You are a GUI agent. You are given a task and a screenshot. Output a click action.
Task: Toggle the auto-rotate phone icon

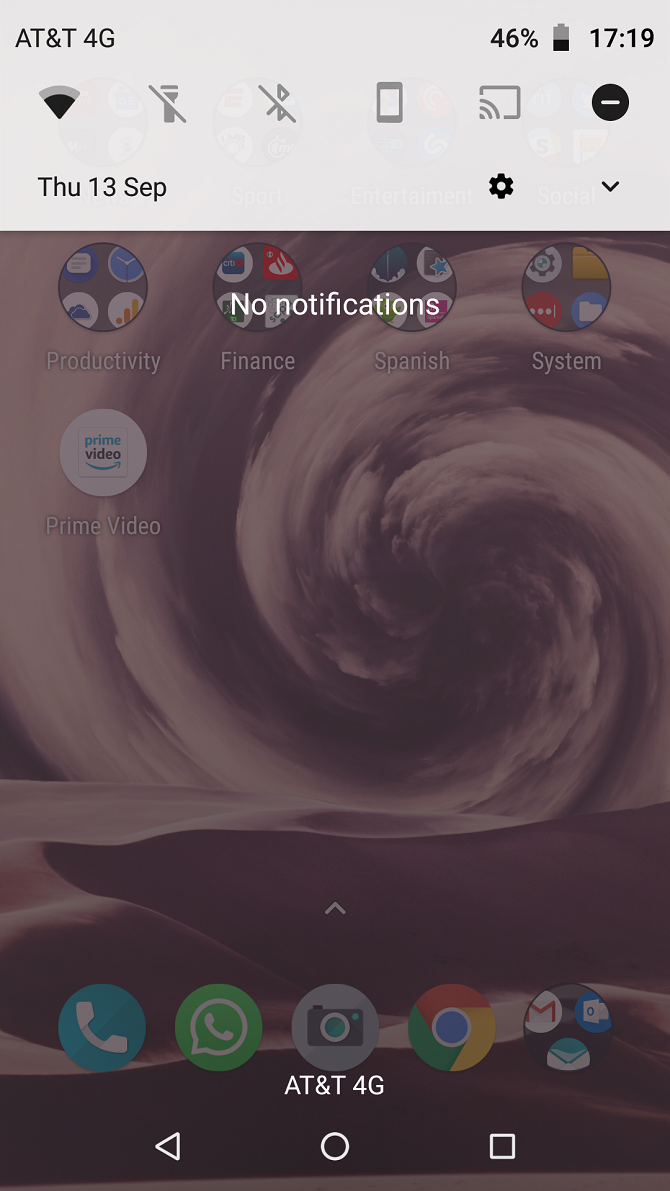[x=390, y=103]
